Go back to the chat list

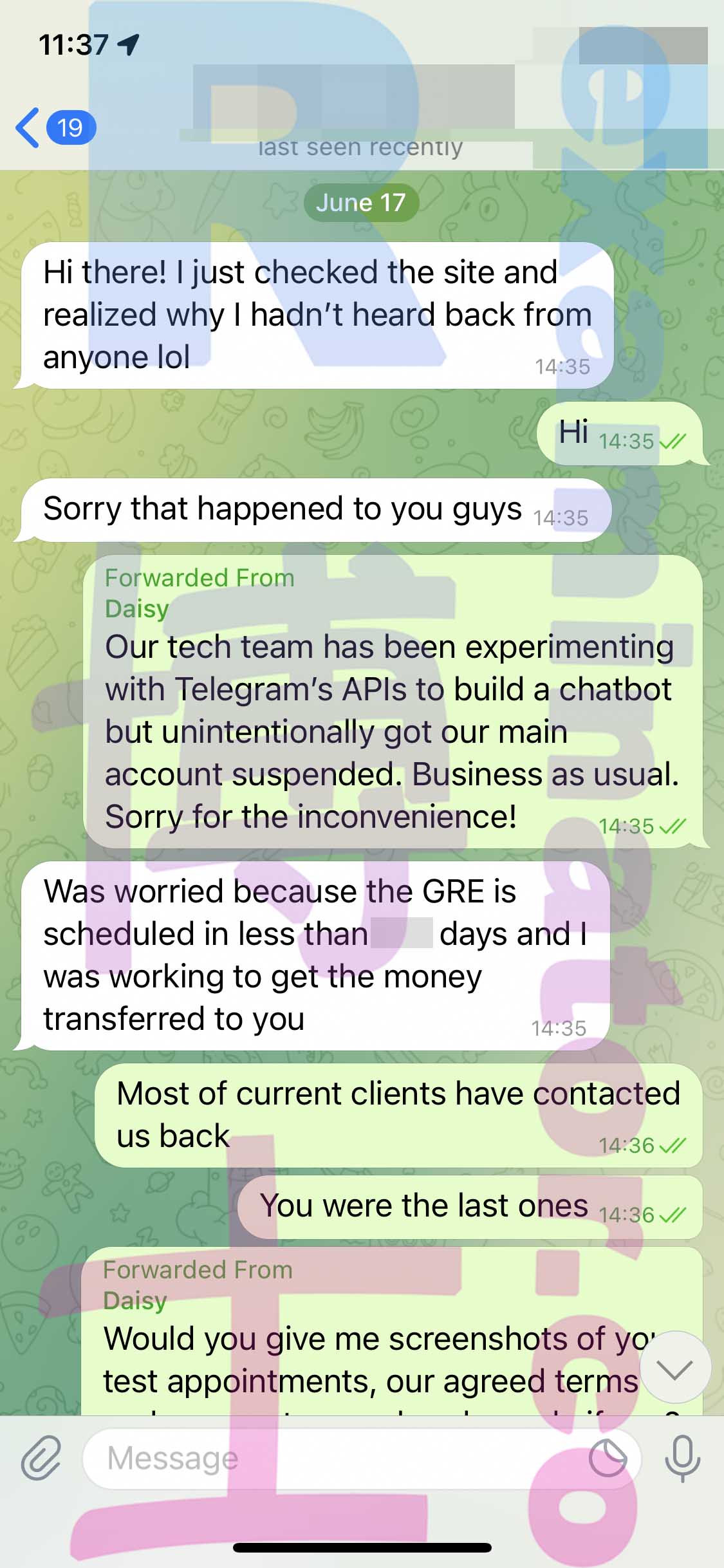coord(55,127)
